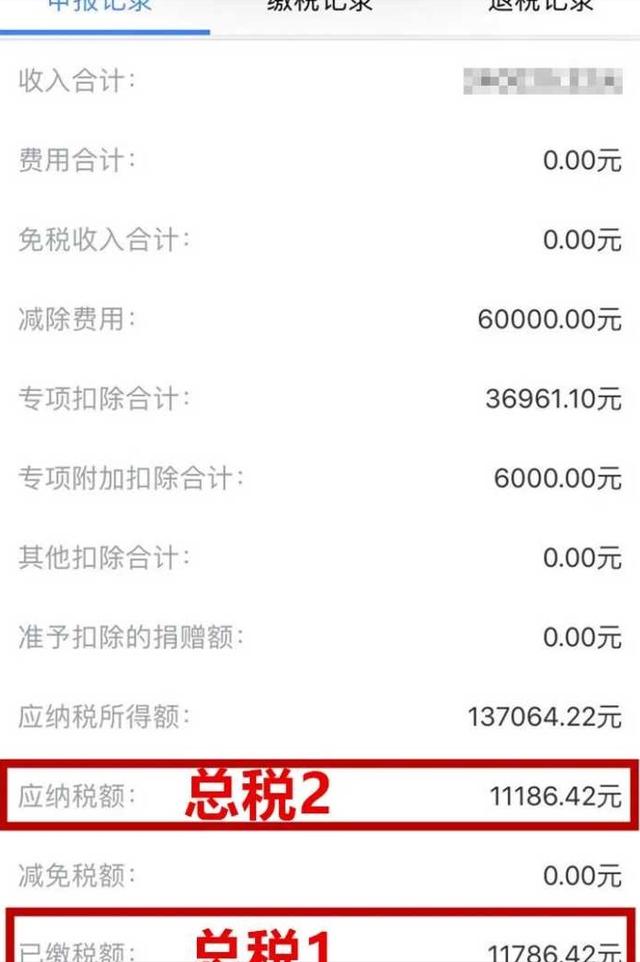Open the 退税记录 tab
The image size is (640, 962).
coord(540,6)
